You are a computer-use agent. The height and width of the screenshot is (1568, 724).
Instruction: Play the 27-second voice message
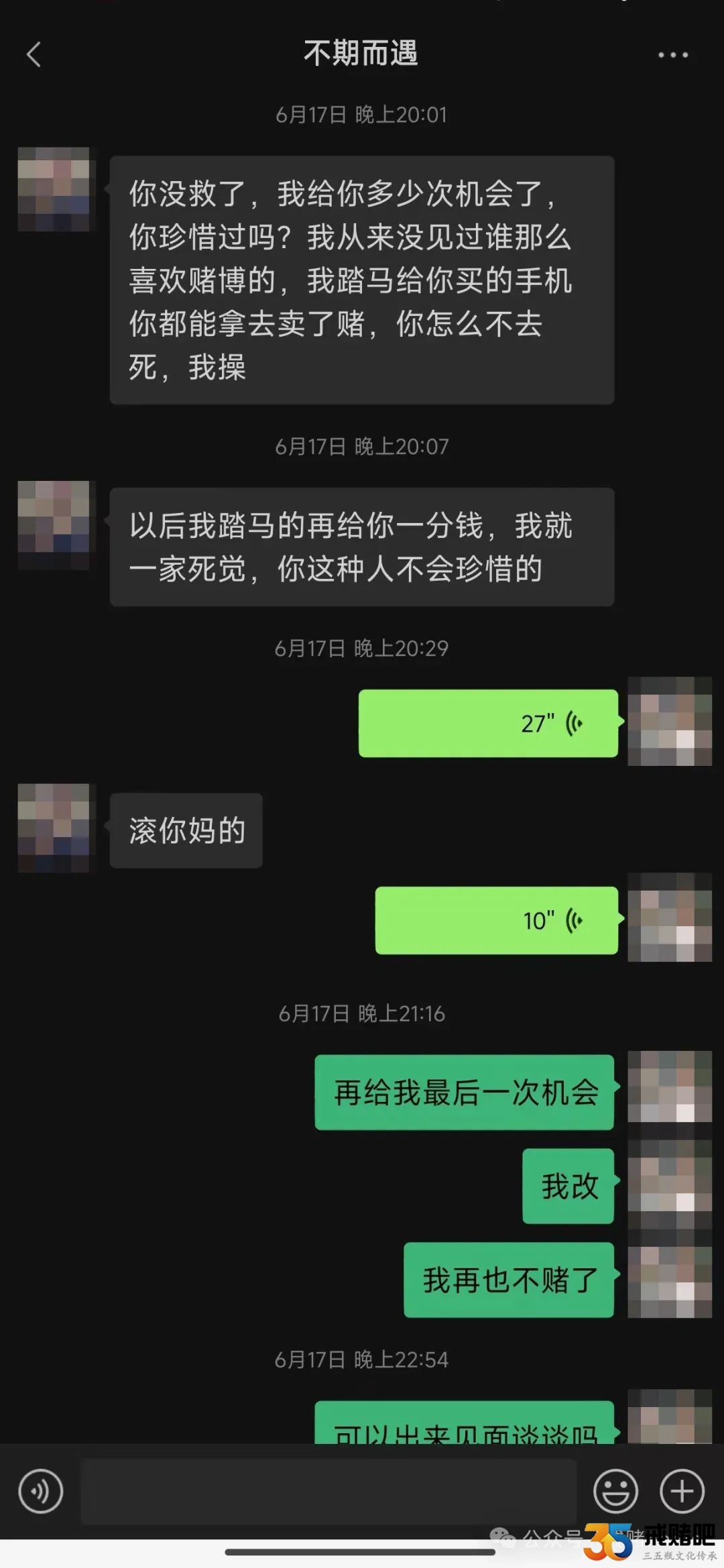[488, 723]
